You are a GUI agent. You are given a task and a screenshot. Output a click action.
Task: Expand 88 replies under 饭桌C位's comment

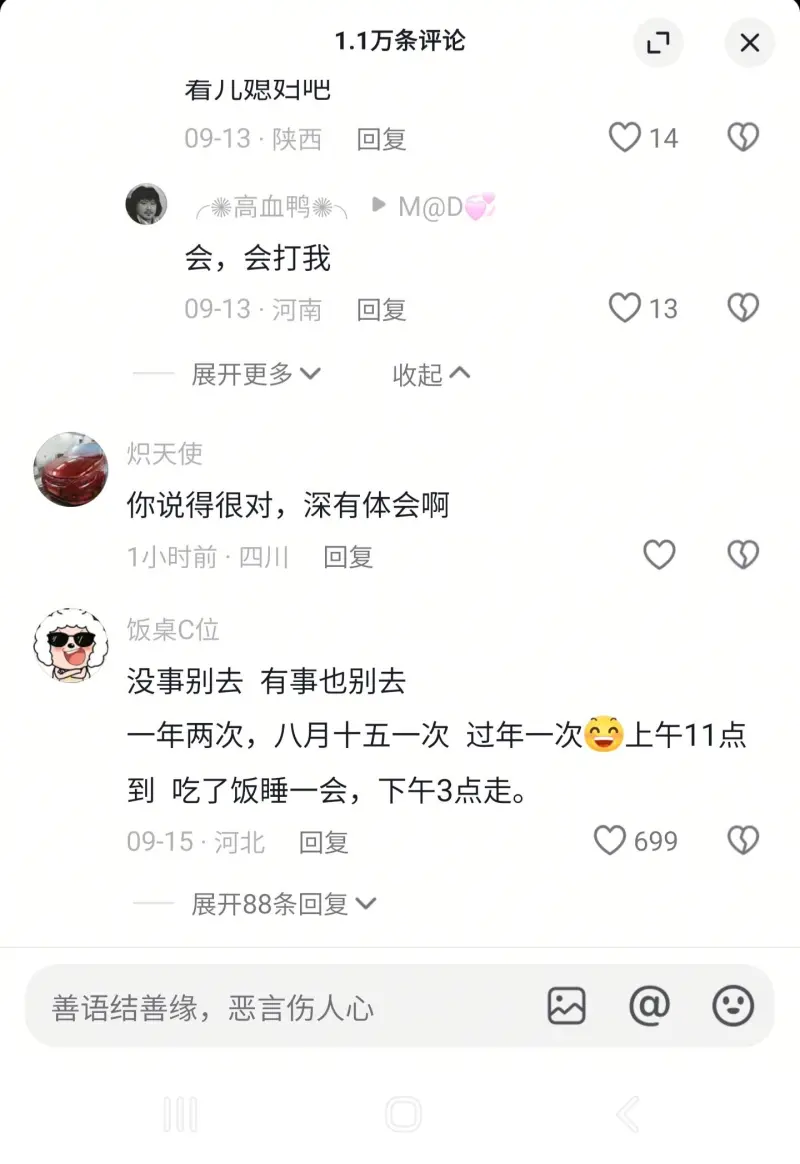(284, 904)
